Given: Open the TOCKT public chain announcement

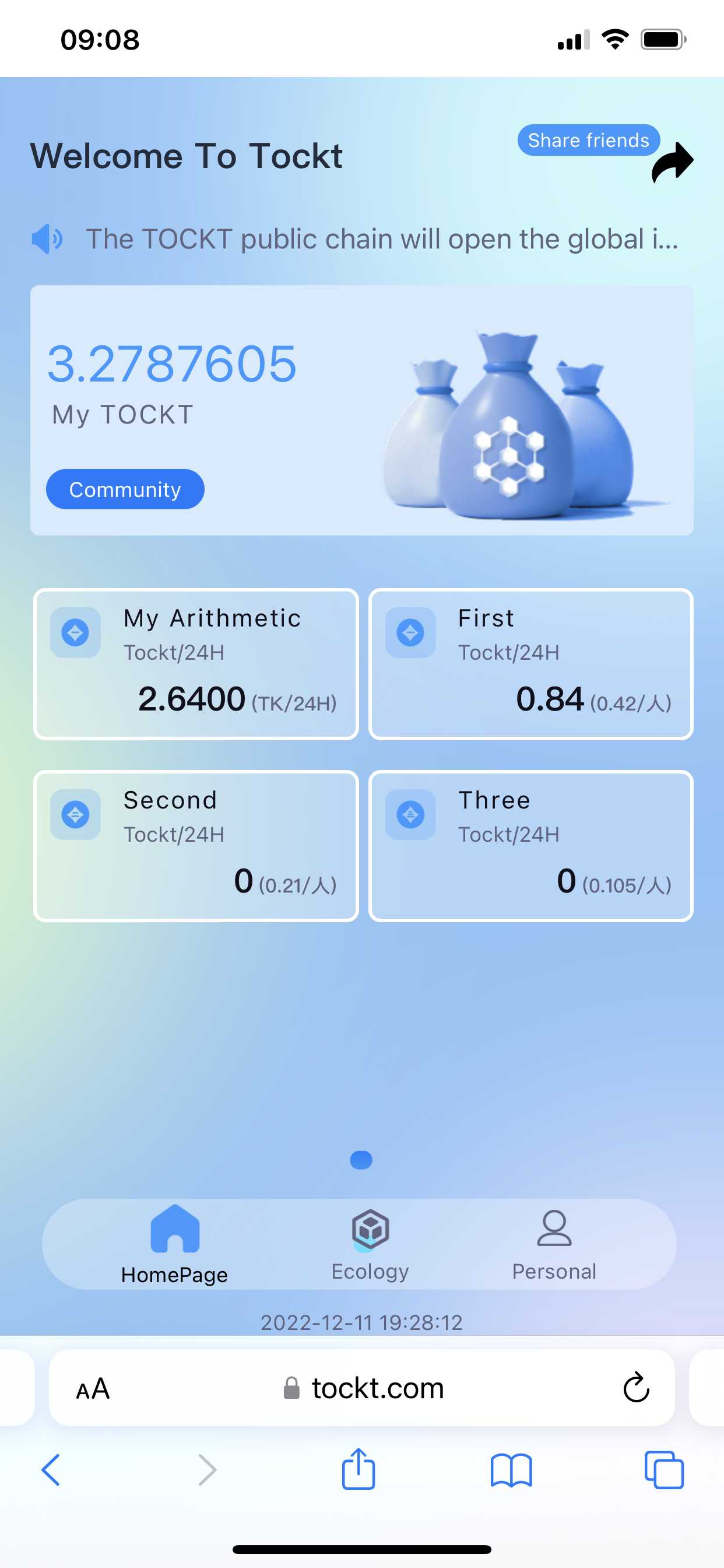Looking at the screenshot, I should tap(381, 239).
